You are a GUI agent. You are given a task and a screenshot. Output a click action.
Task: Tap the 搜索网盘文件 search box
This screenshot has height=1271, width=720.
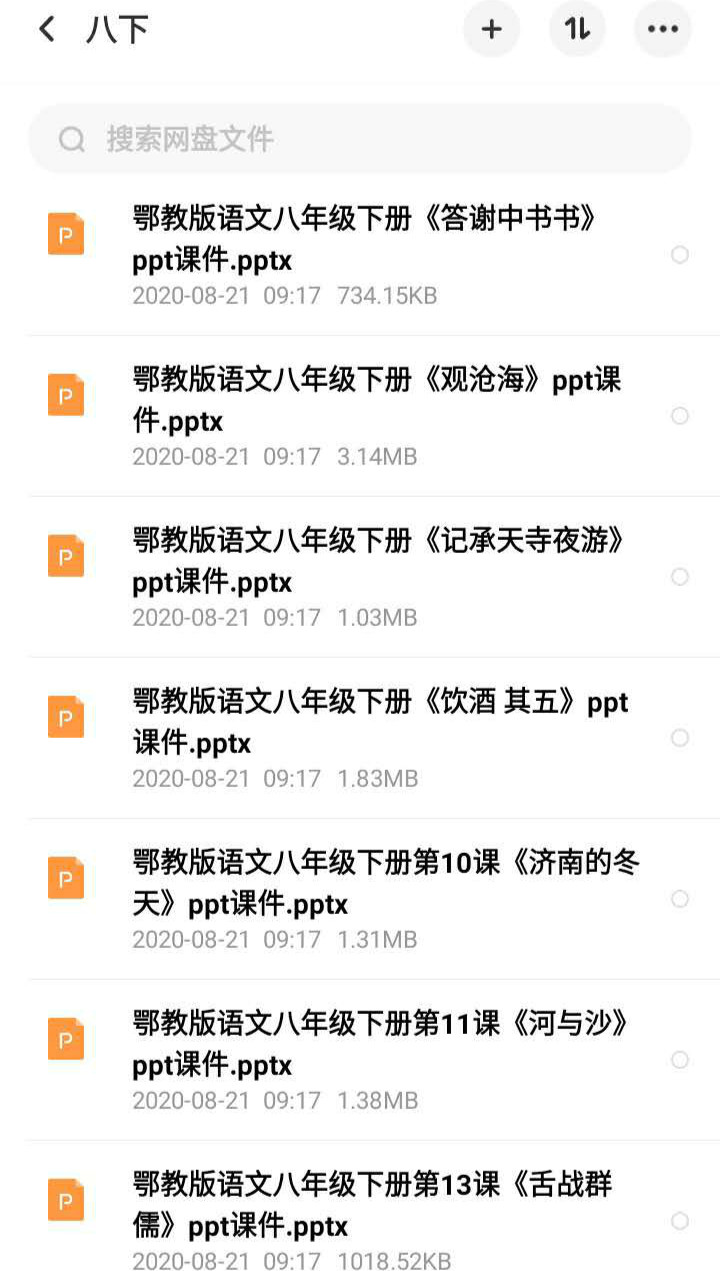click(360, 139)
